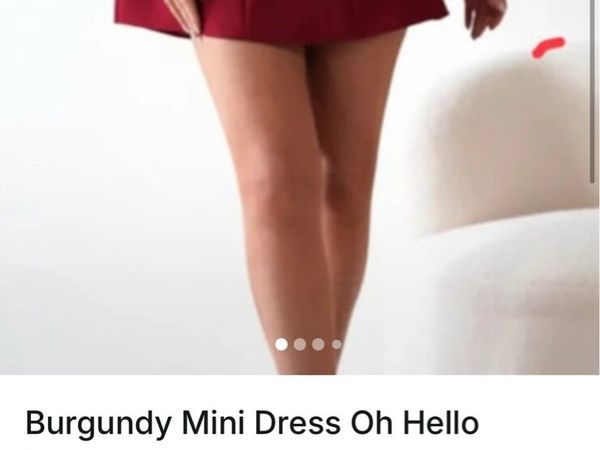The height and width of the screenshot is (450, 600).
Task: Jump to the second photo via page indicator
Action: coord(300,344)
